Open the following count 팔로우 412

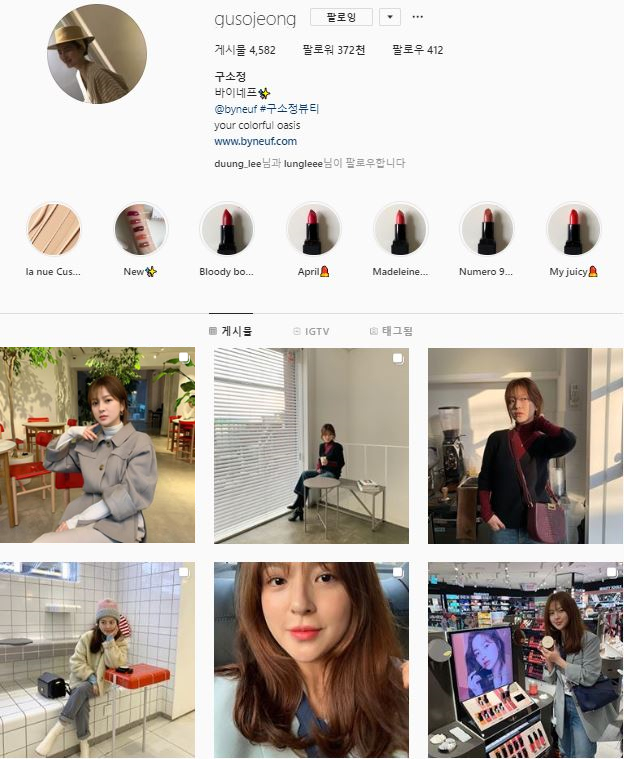417,50
